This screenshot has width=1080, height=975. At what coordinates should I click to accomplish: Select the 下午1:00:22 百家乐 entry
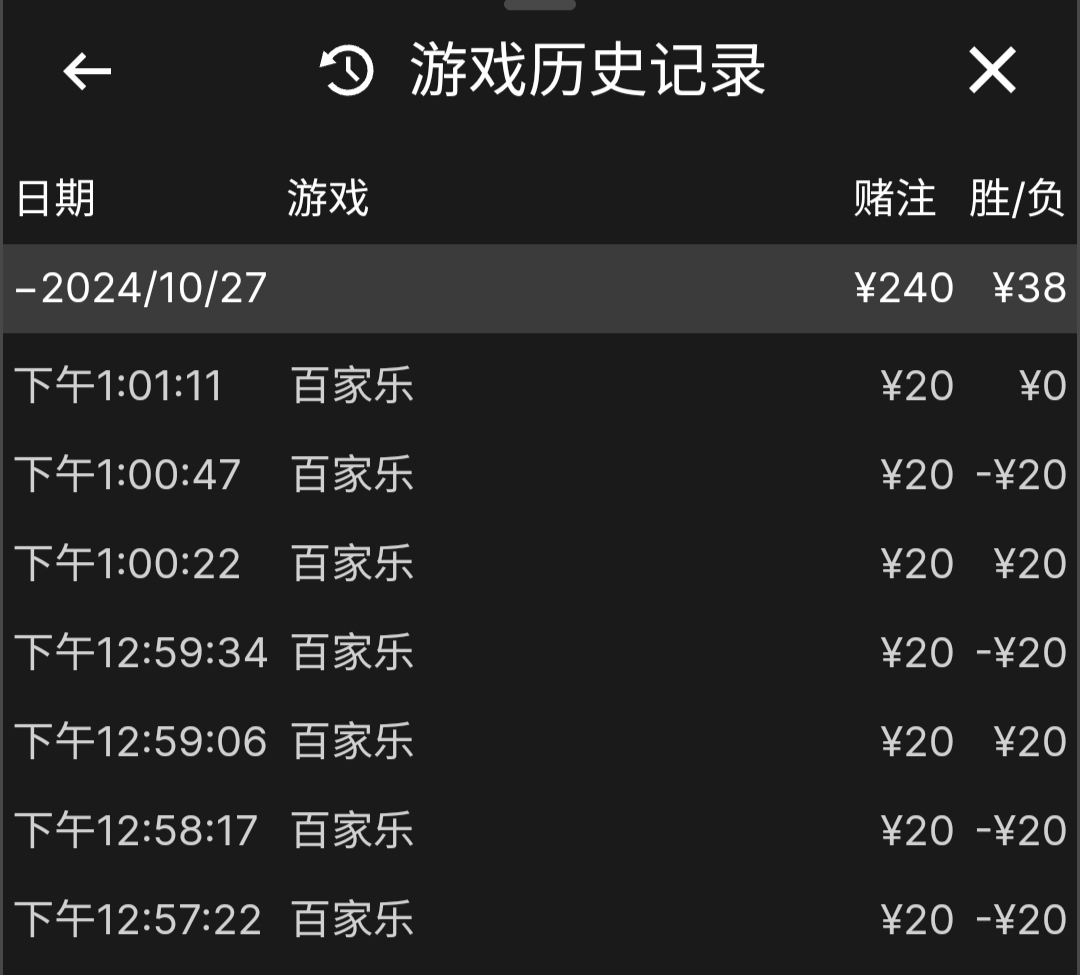click(x=540, y=564)
